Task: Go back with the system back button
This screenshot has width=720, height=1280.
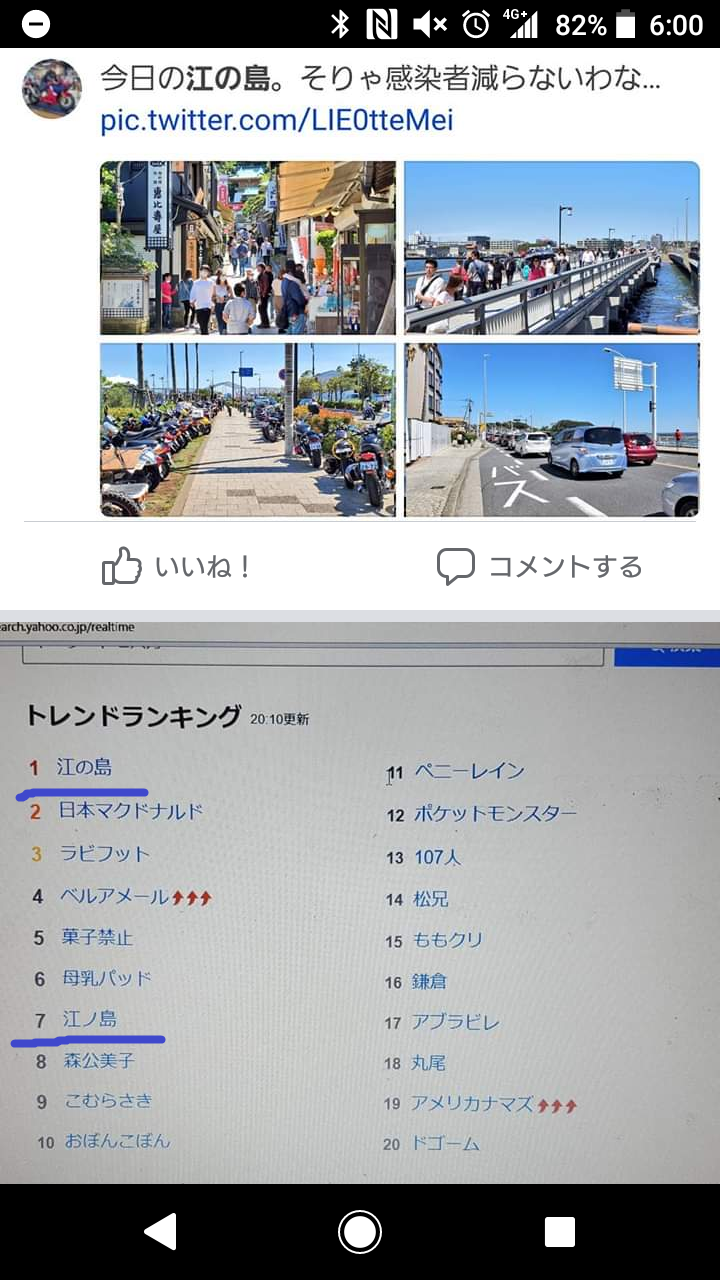Action: pos(160,1231)
